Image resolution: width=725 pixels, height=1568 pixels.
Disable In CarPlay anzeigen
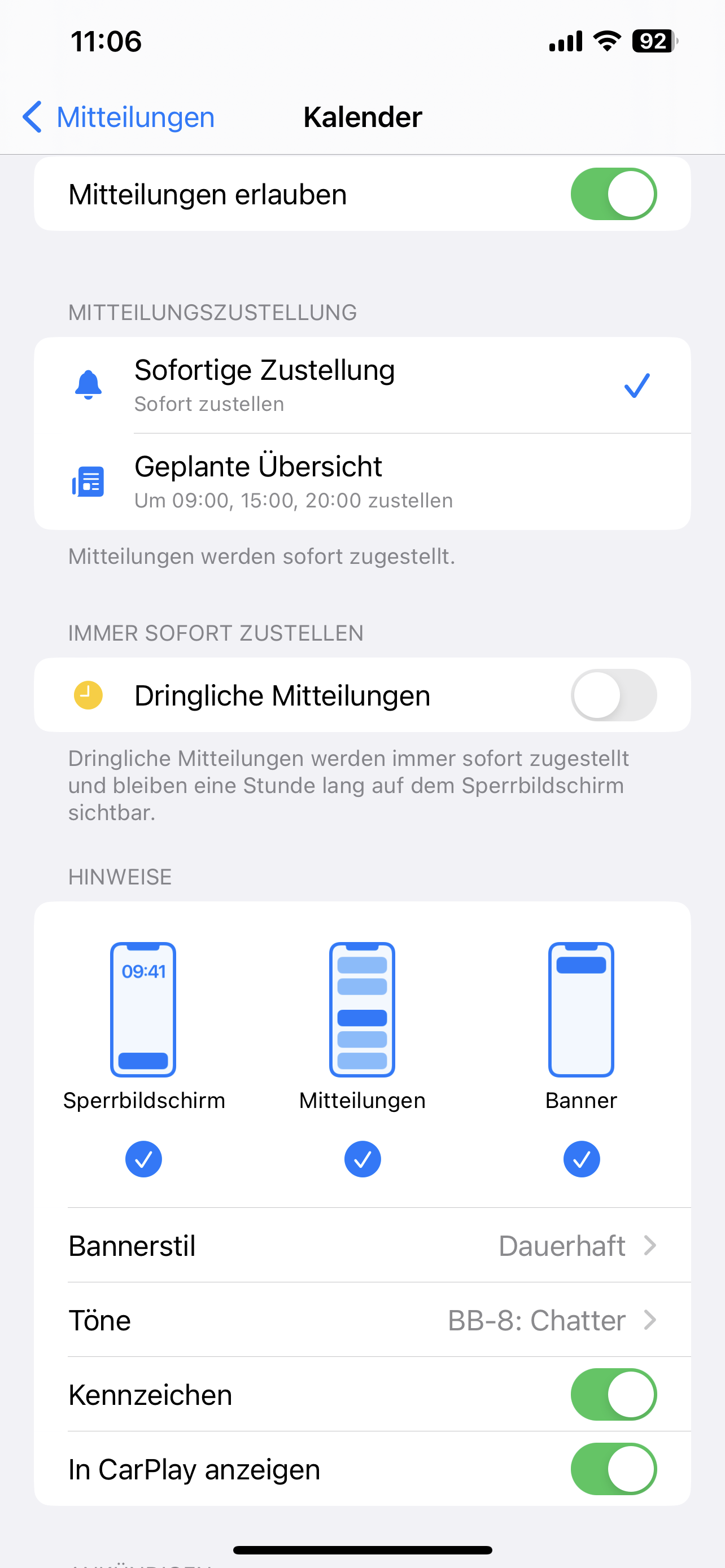tap(613, 1469)
